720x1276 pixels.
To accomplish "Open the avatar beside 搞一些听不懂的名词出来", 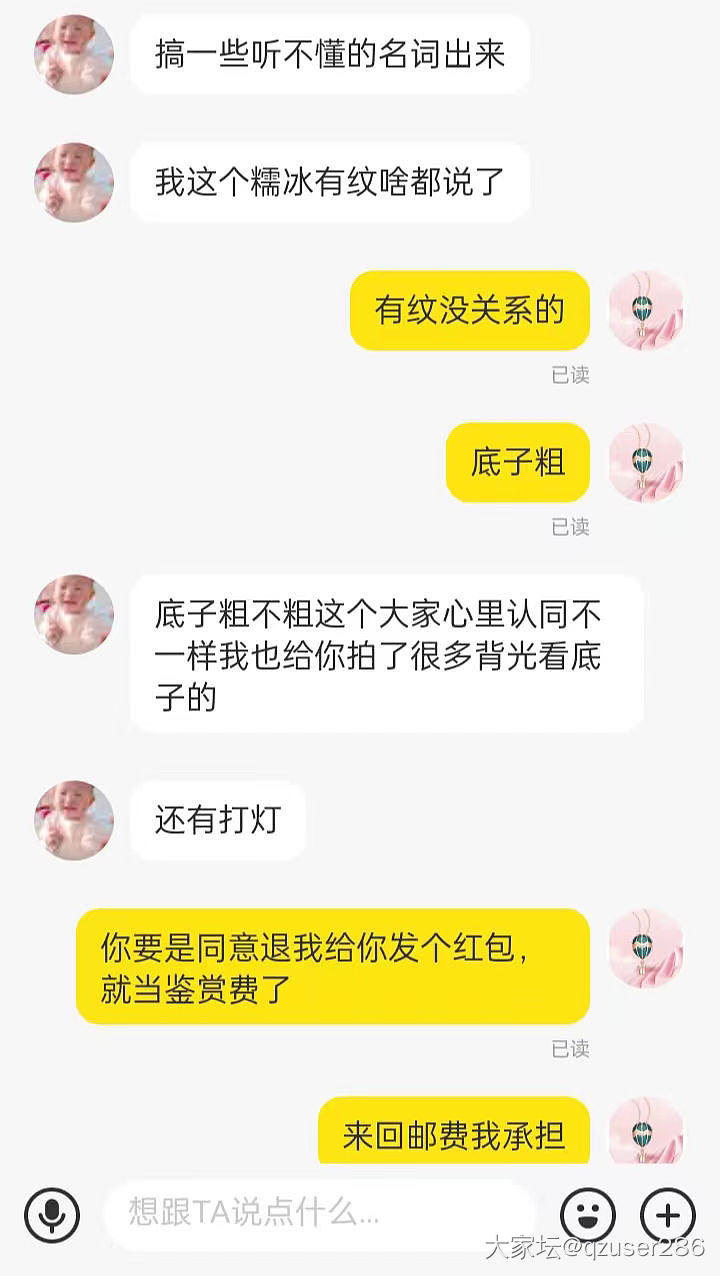I will point(74,55).
